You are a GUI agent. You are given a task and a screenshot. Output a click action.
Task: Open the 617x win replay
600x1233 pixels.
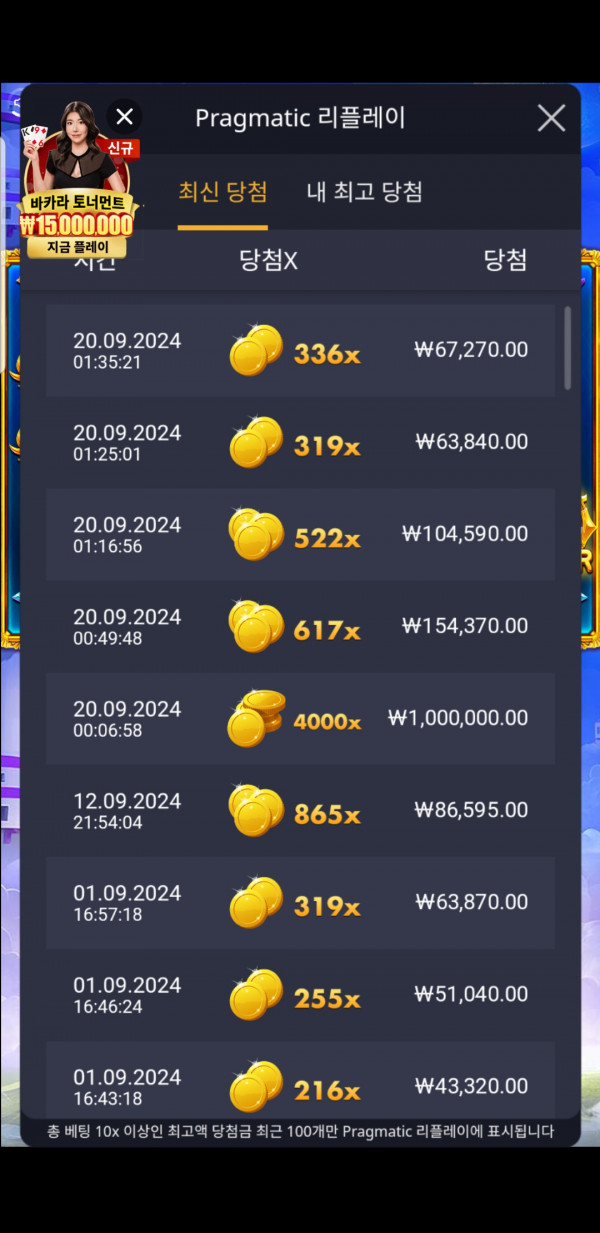(x=300, y=627)
